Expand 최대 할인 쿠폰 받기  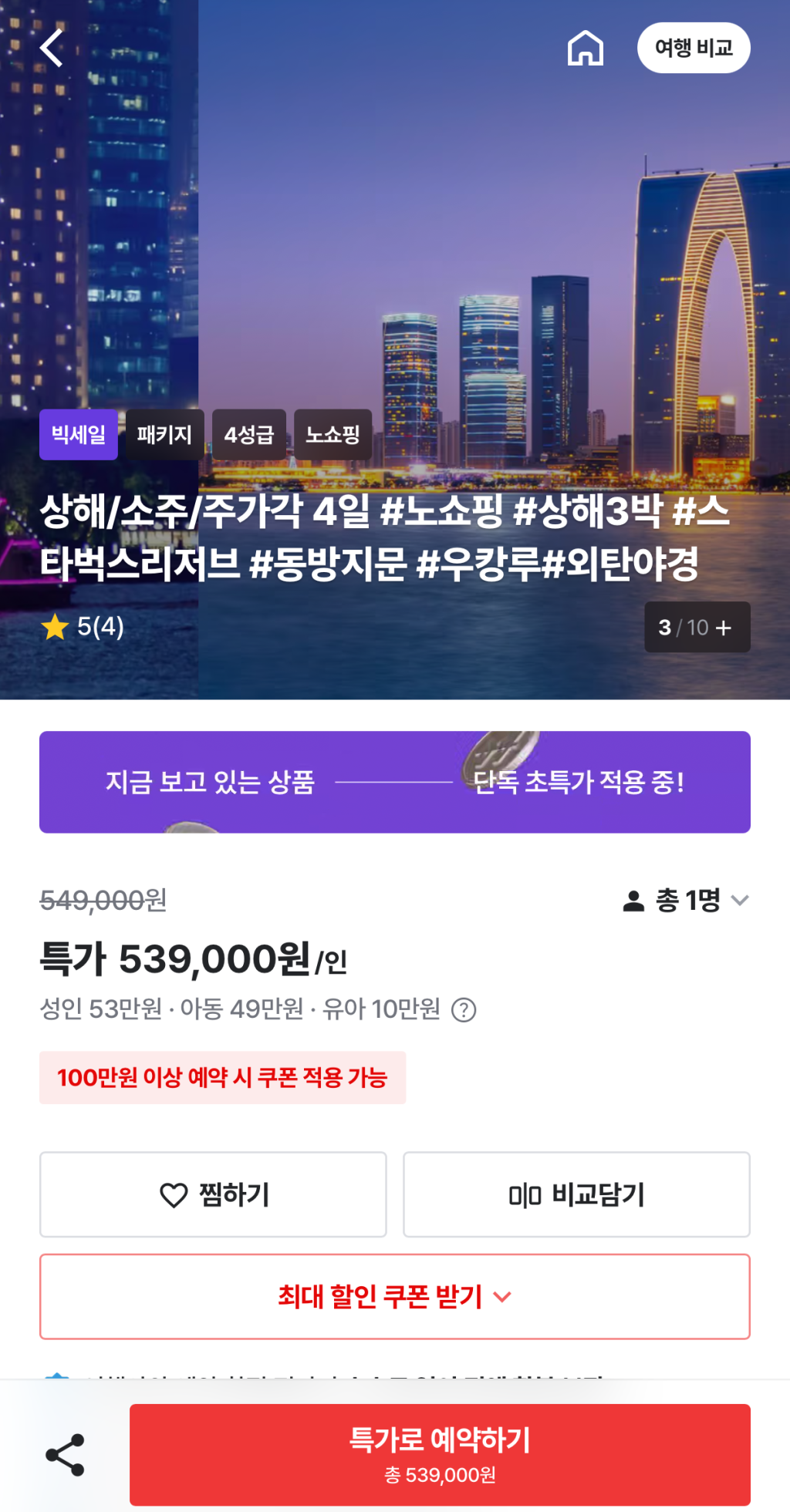pos(394,1296)
